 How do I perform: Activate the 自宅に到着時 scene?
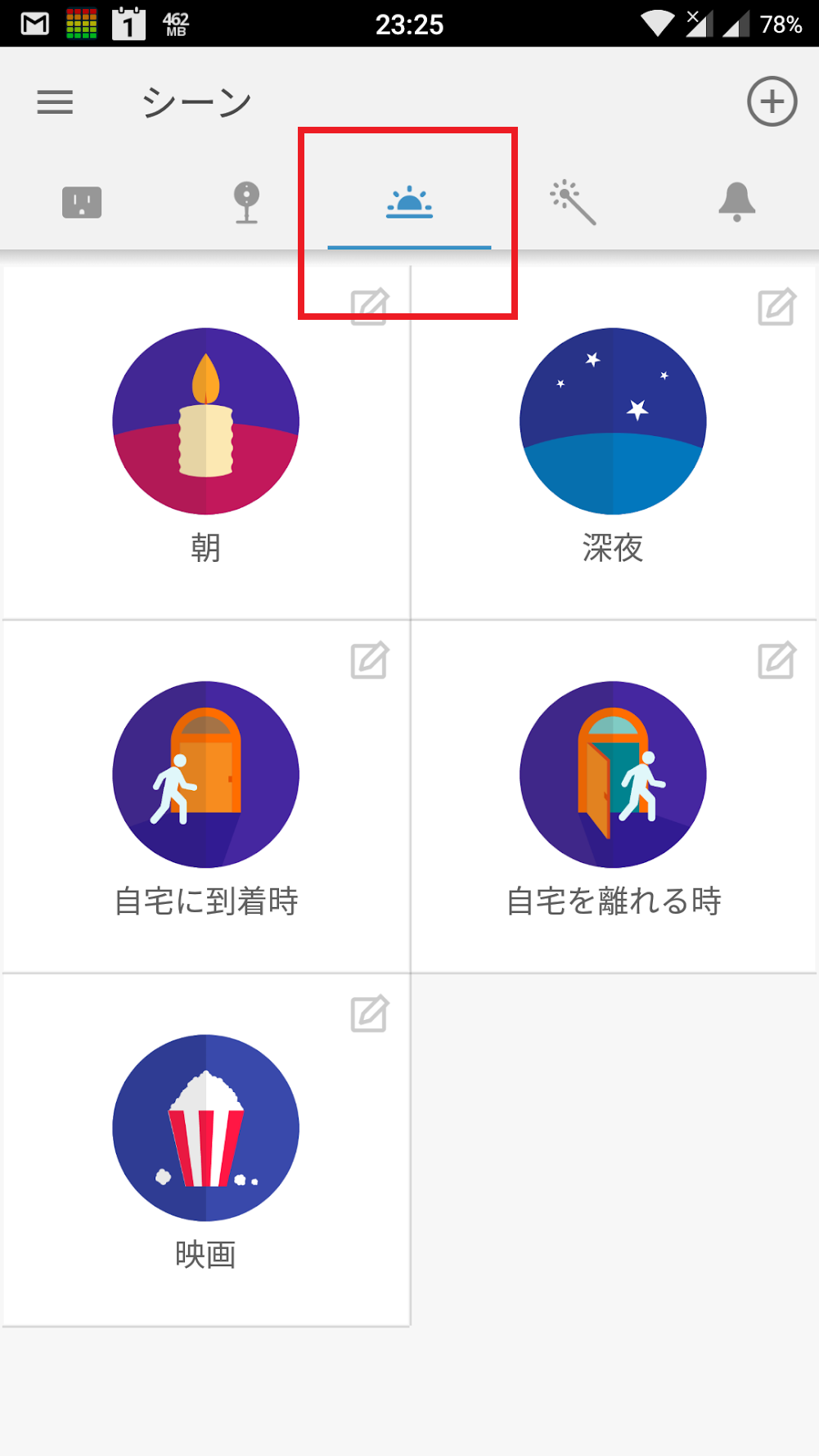(x=205, y=775)
